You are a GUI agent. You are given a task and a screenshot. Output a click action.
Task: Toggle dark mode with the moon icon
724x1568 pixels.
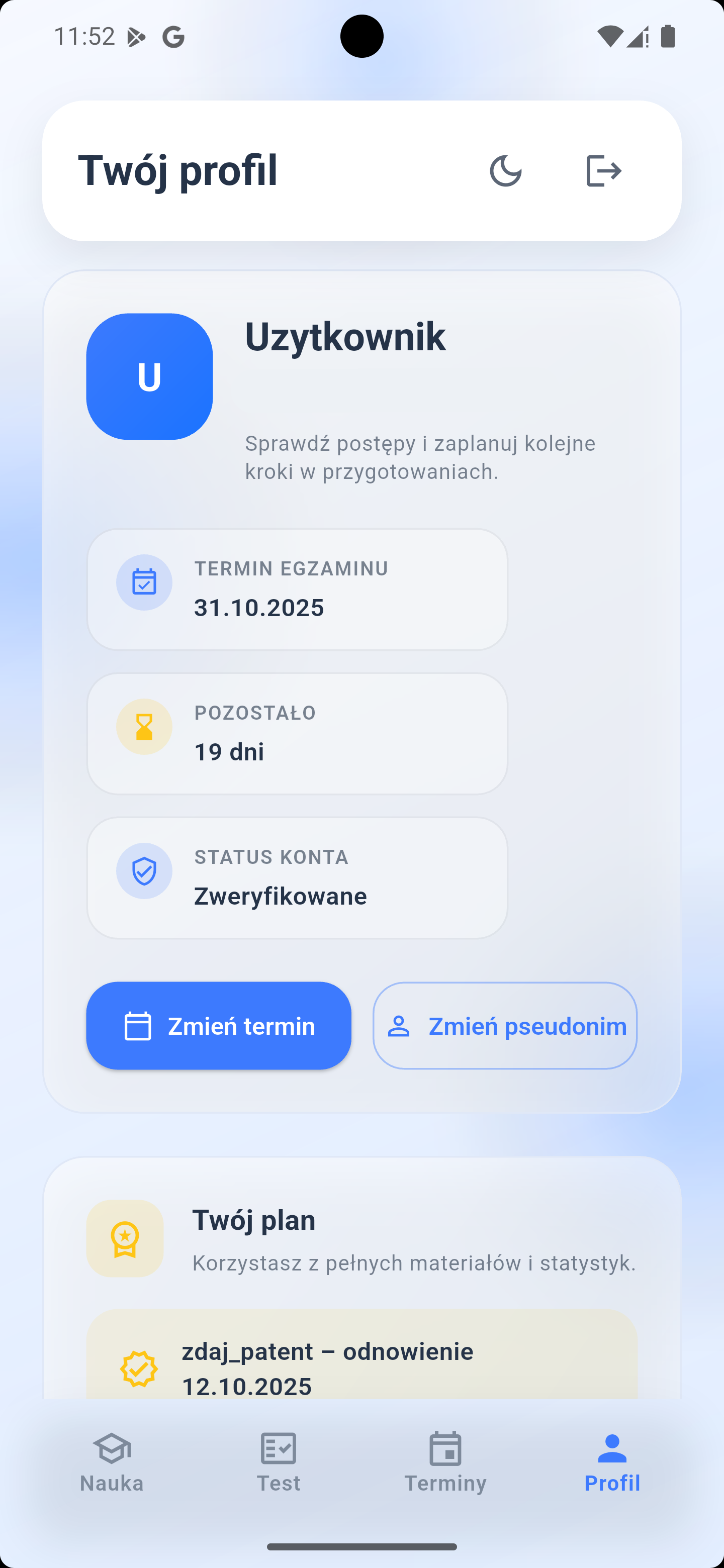[506, 170]
